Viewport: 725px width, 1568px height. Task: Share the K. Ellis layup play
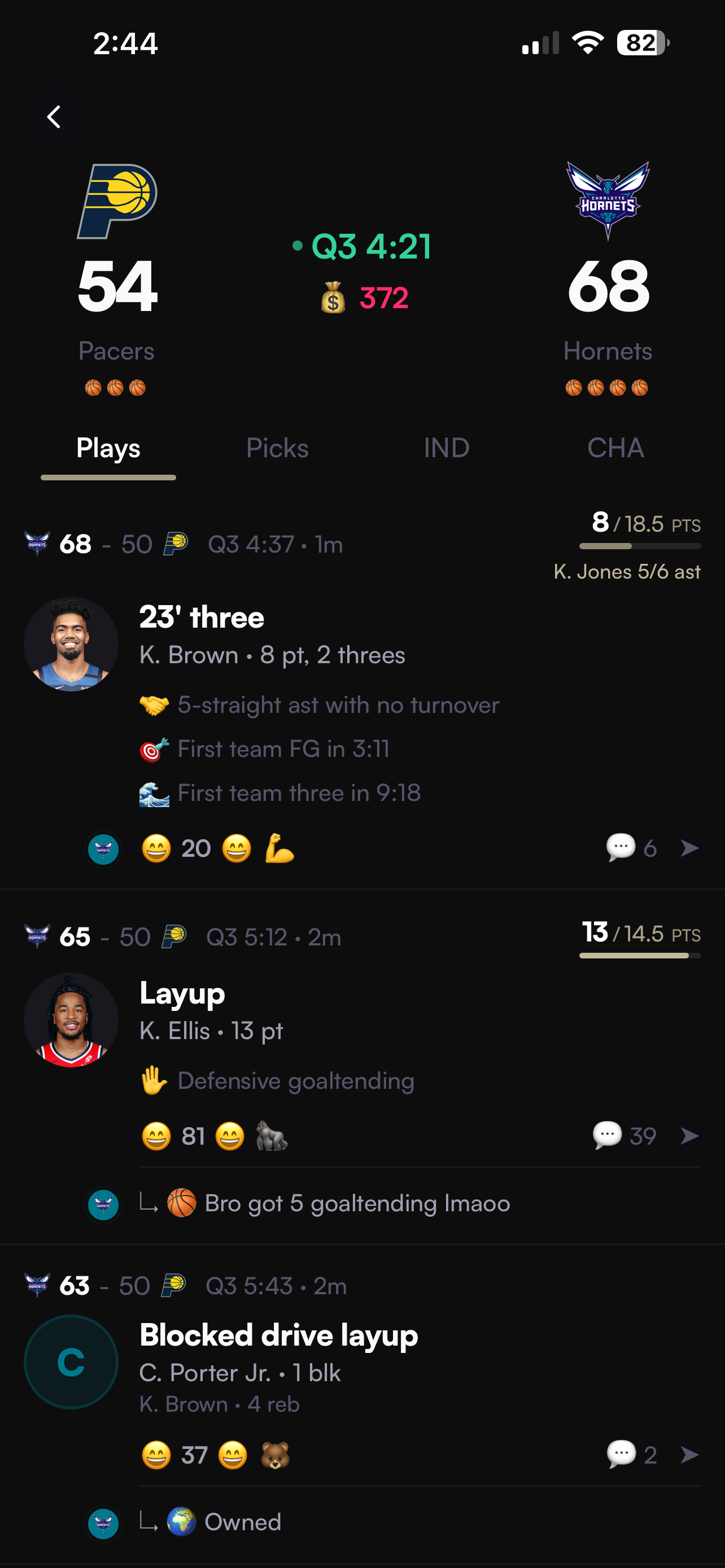[x=689, y=1136]
